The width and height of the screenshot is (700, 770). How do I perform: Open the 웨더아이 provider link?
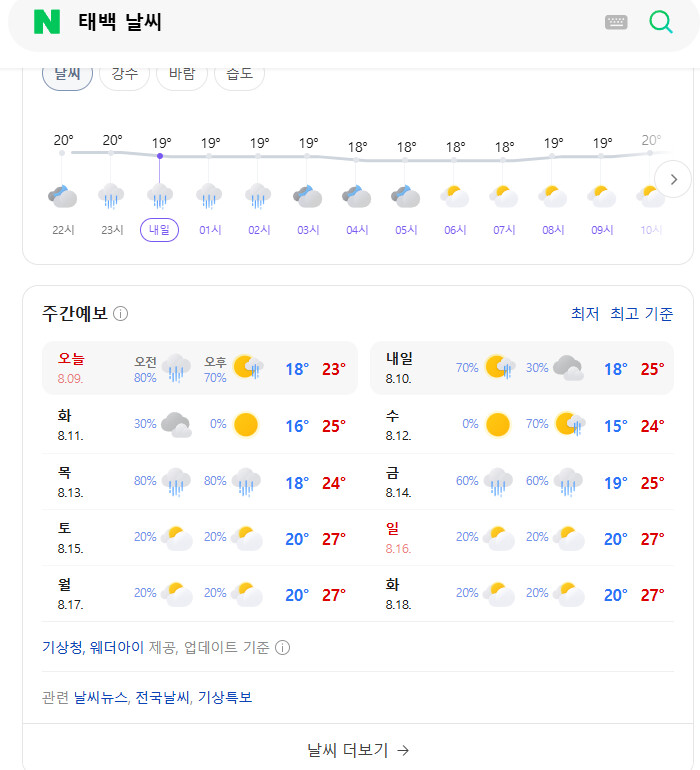pos(116,647)
